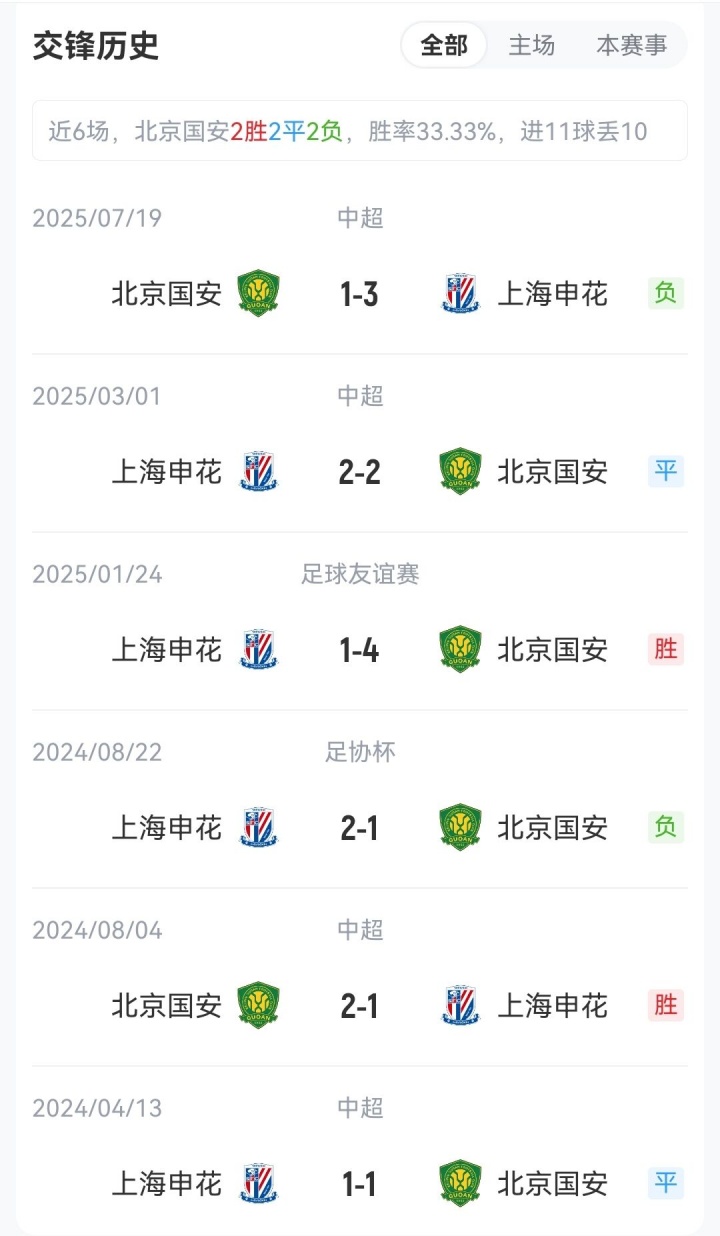Click the Guoan crest in the bottom 1-1 match
The width and height of the screenshot is (720, 1236).
(461, 1183)
